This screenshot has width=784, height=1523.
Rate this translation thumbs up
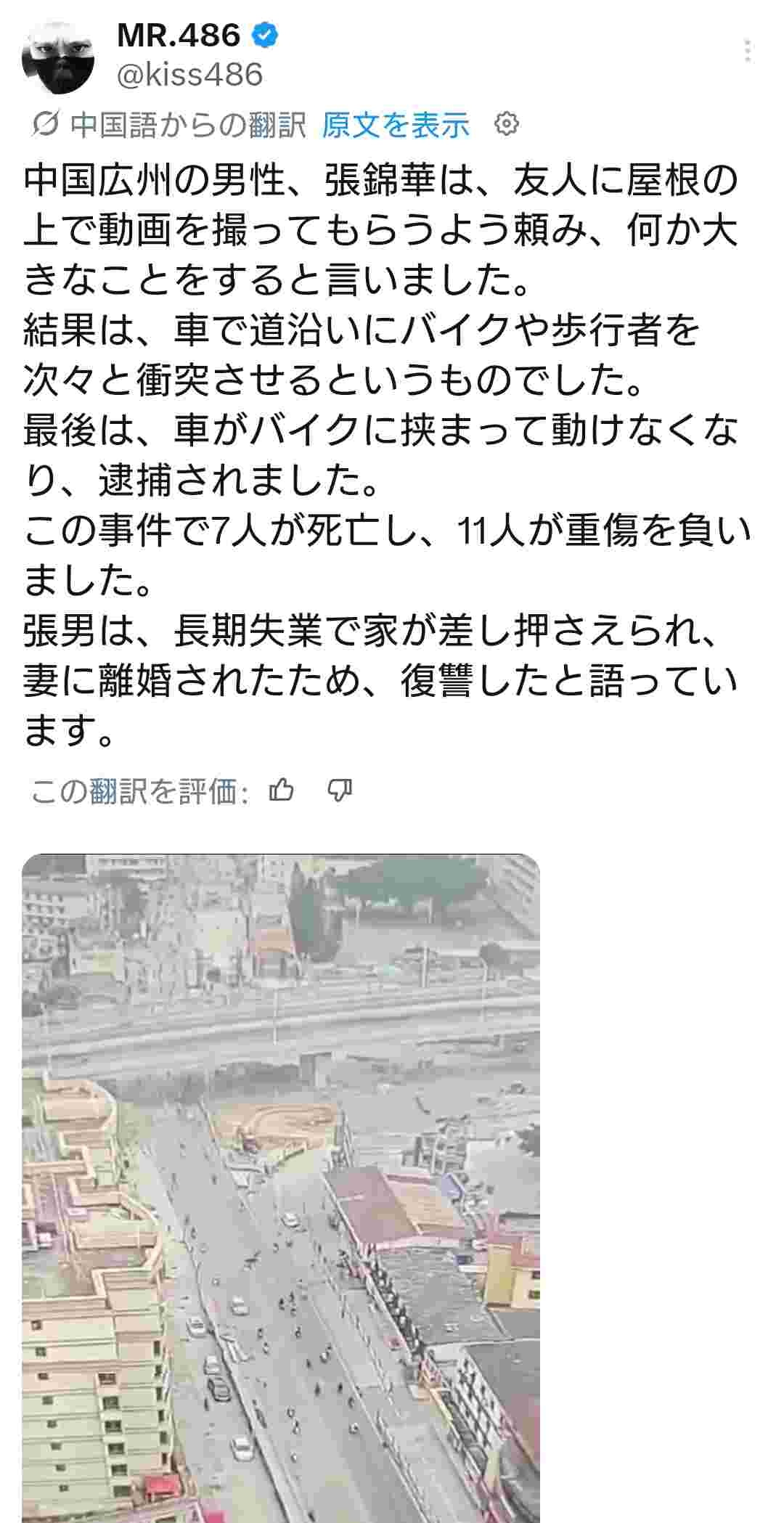click(282, 790)
